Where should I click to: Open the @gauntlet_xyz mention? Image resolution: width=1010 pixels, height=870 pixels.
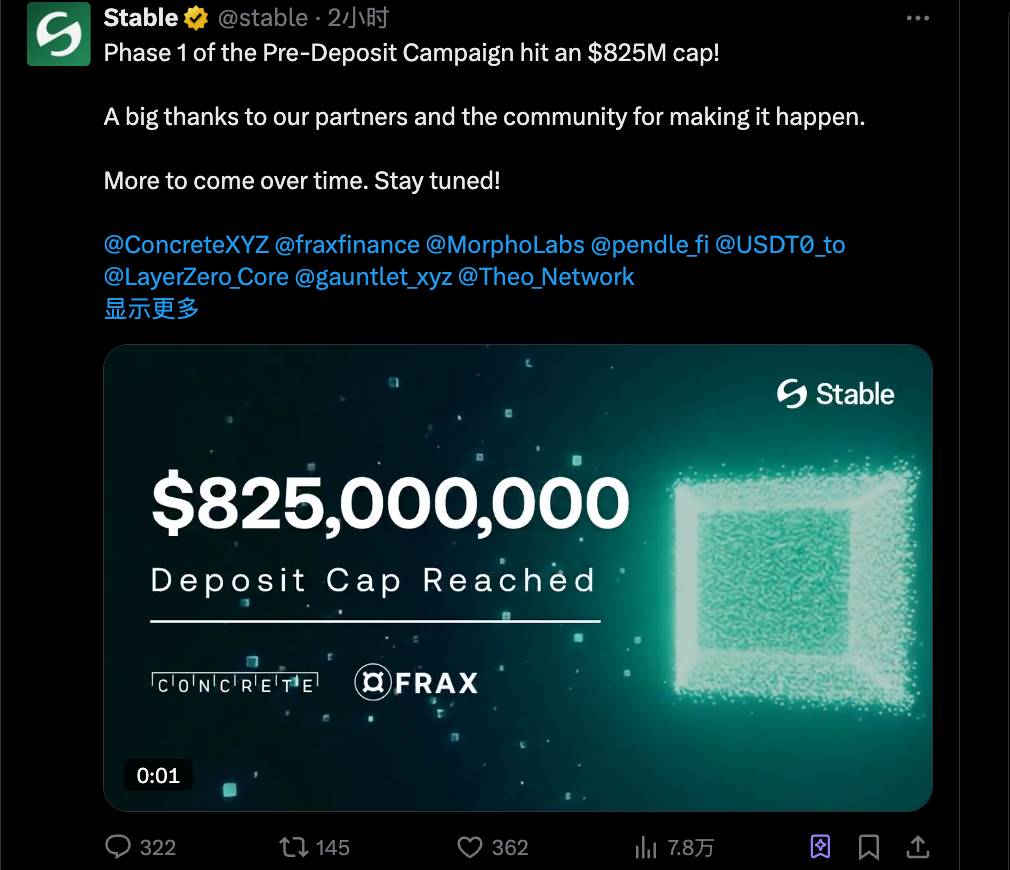[x=373, y=277]
